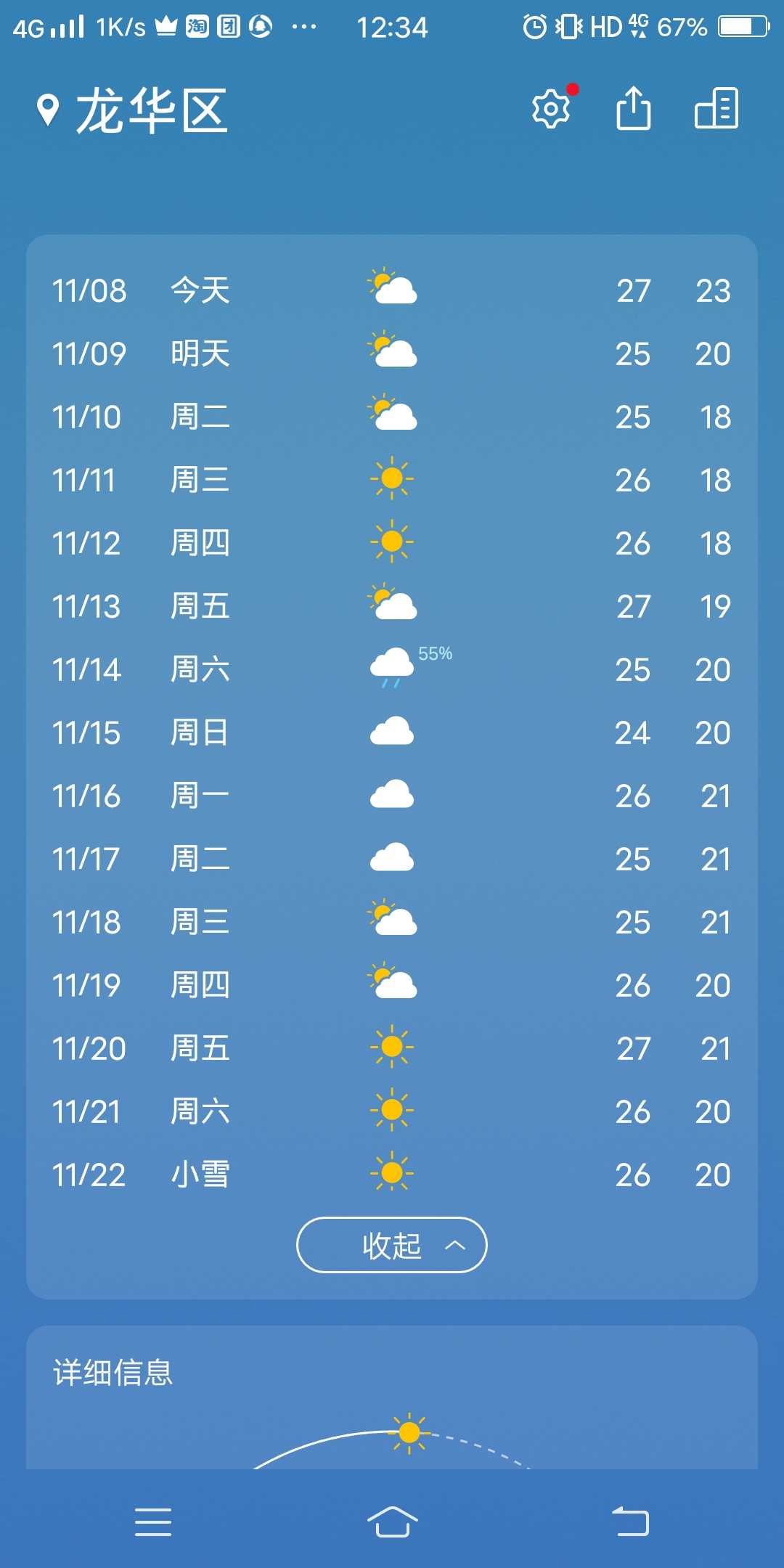The height and width of the screenshot is (1568, 784).
Task: Share the weather forecast
Action: tap(633, 108)
